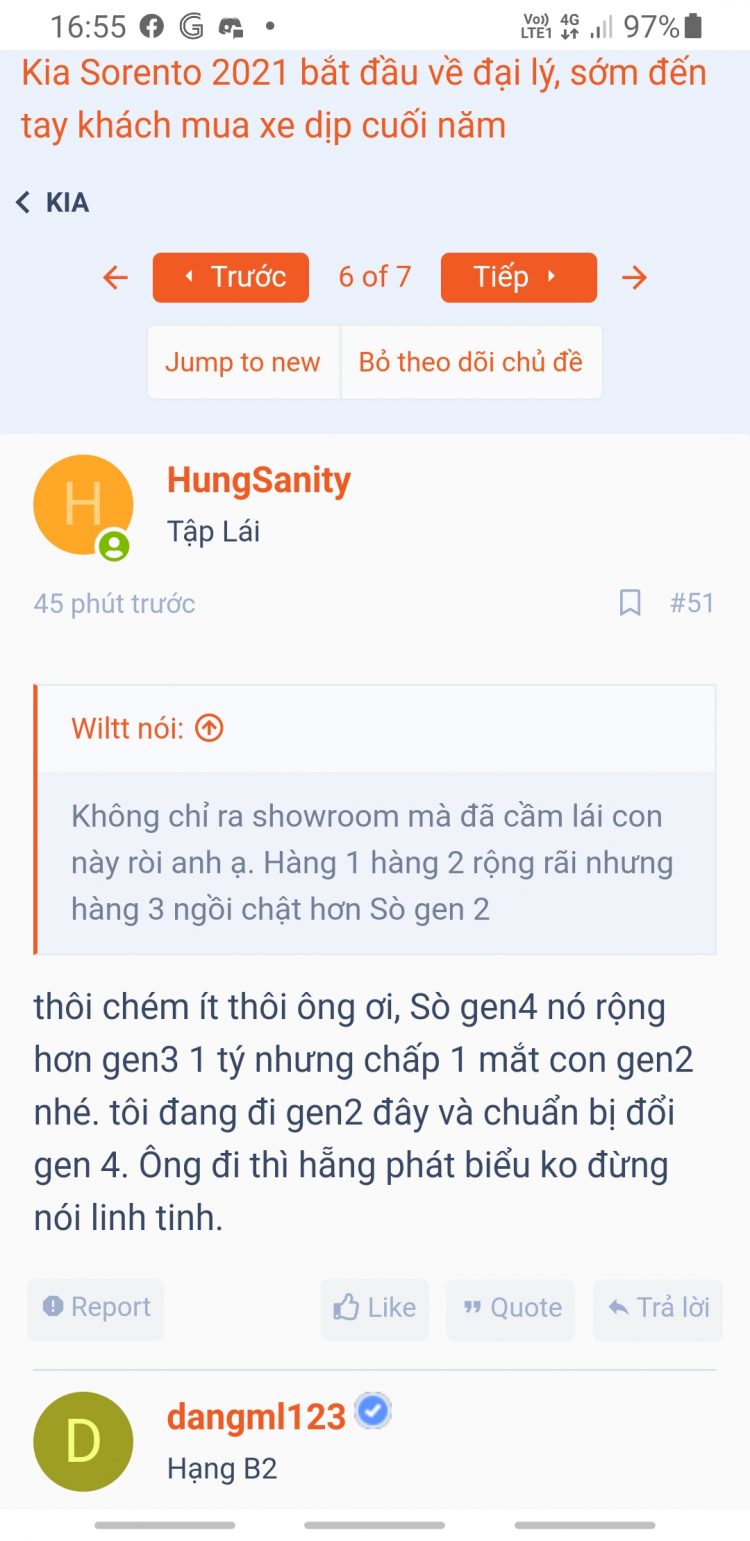The height and width of the screenshot is (1541, 750).
Task: Go to next page via Tiếp button
Action: (x=518, y=277)
